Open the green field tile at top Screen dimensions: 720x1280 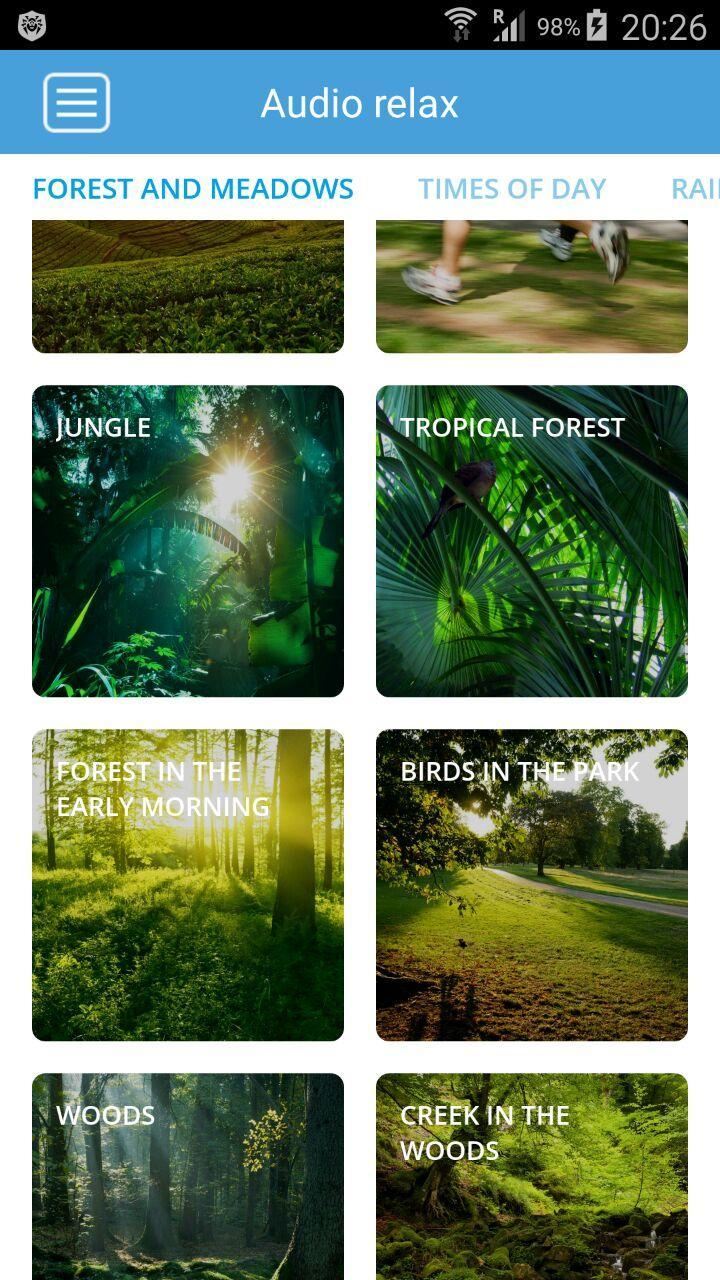[188, 286]
